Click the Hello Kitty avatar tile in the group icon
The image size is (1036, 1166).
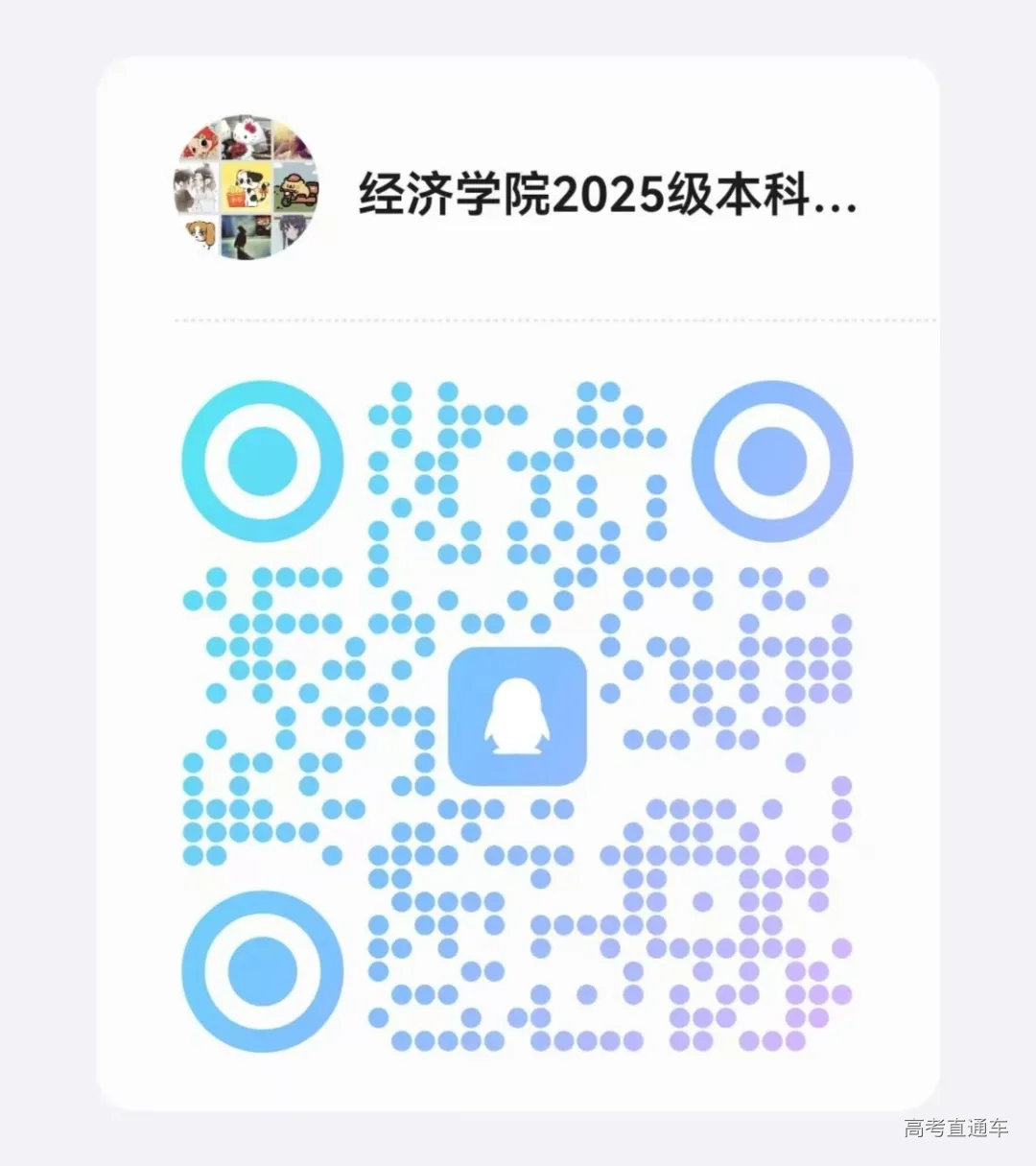pyautogui.click(x=245, y=137)
